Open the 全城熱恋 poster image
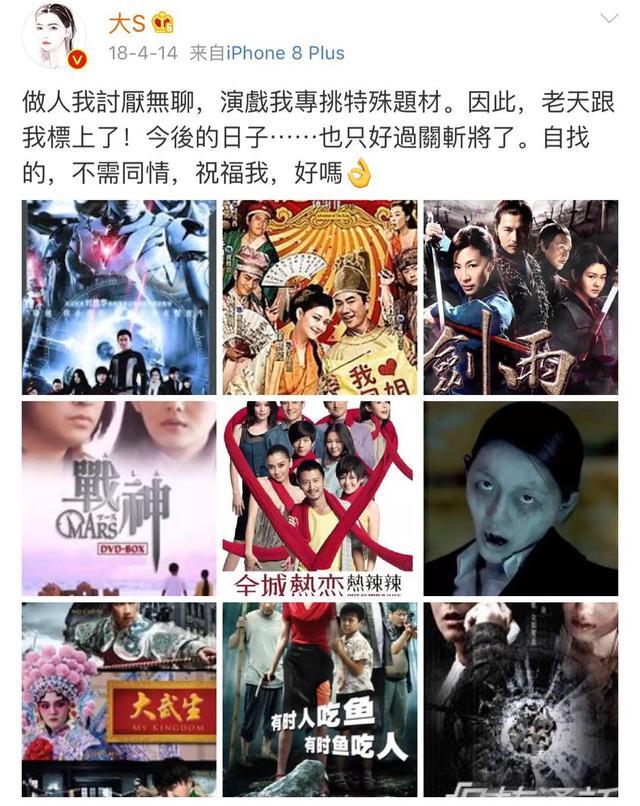 coord(319,498)
